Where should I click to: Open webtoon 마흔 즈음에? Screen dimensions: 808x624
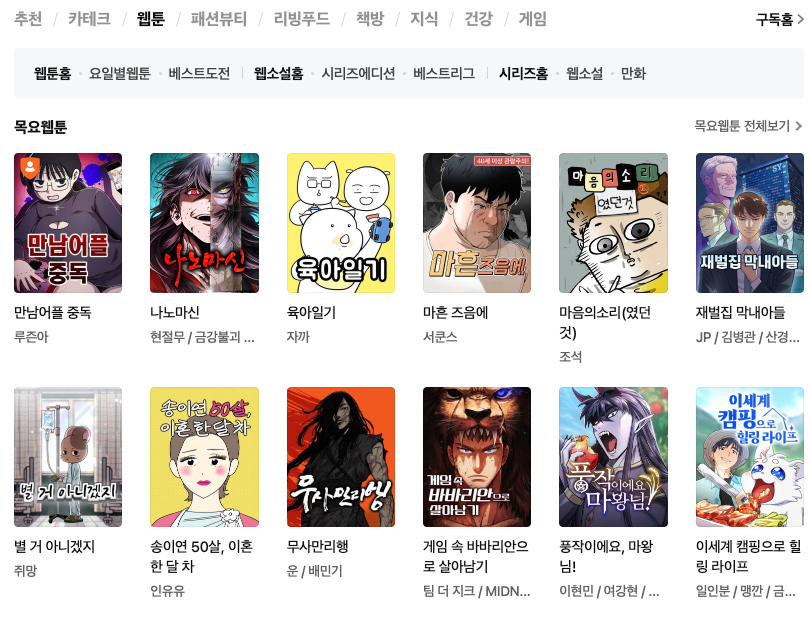pos(477,223)
